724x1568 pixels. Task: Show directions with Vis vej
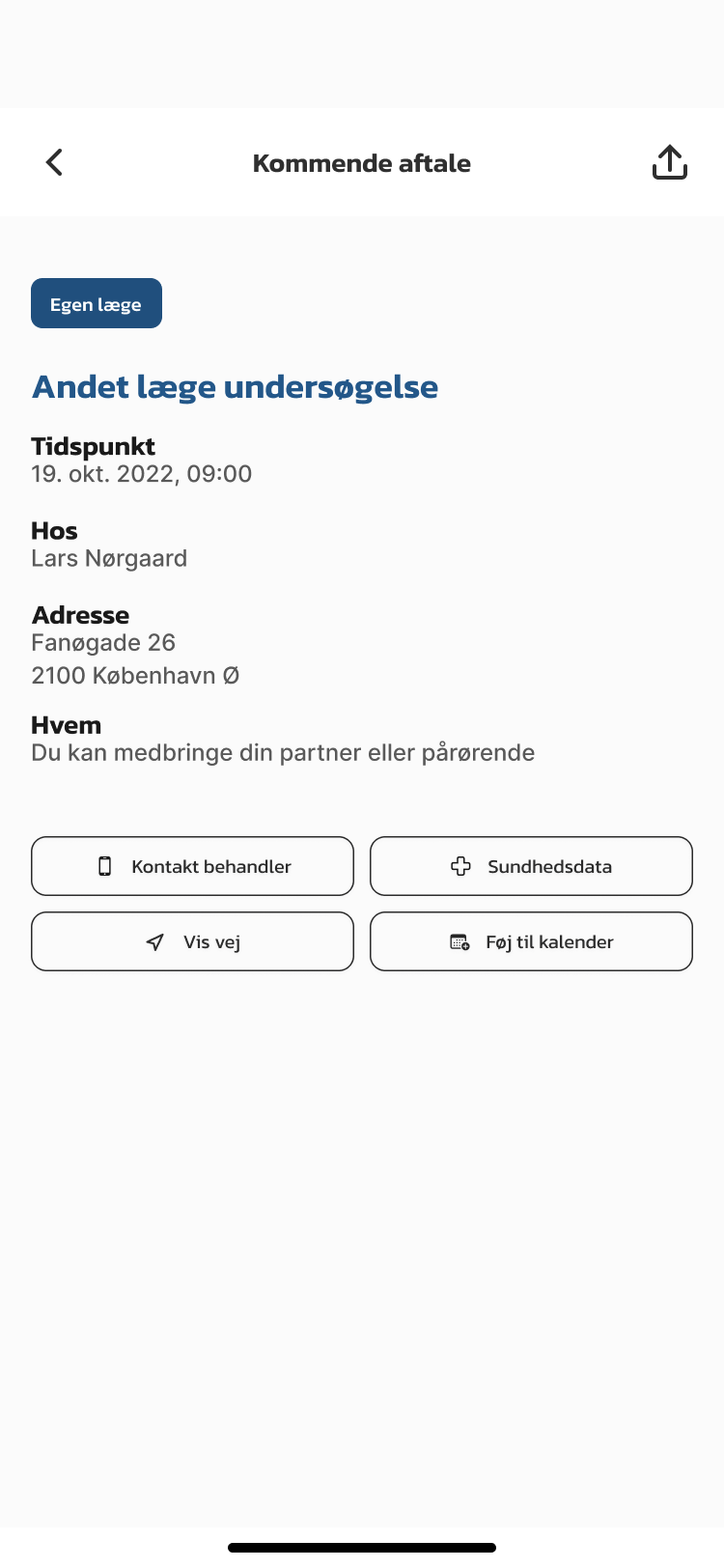point(193,941)
